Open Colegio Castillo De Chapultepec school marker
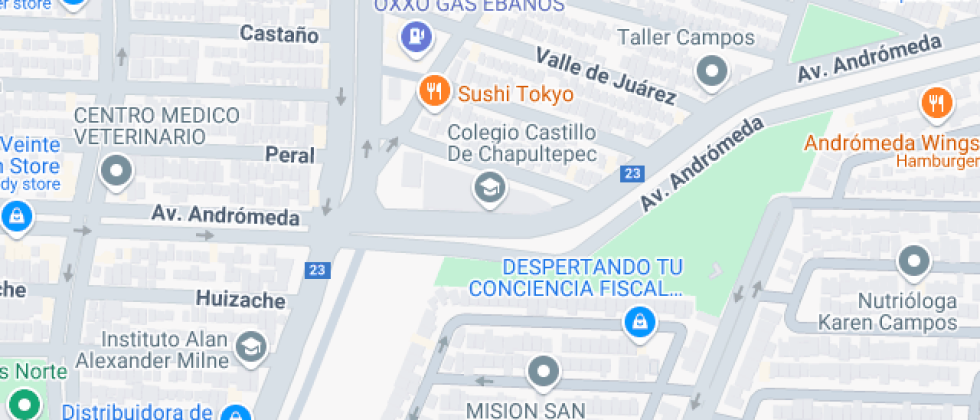Viewport: 980px width, 420px height. (x=489, y=186)
